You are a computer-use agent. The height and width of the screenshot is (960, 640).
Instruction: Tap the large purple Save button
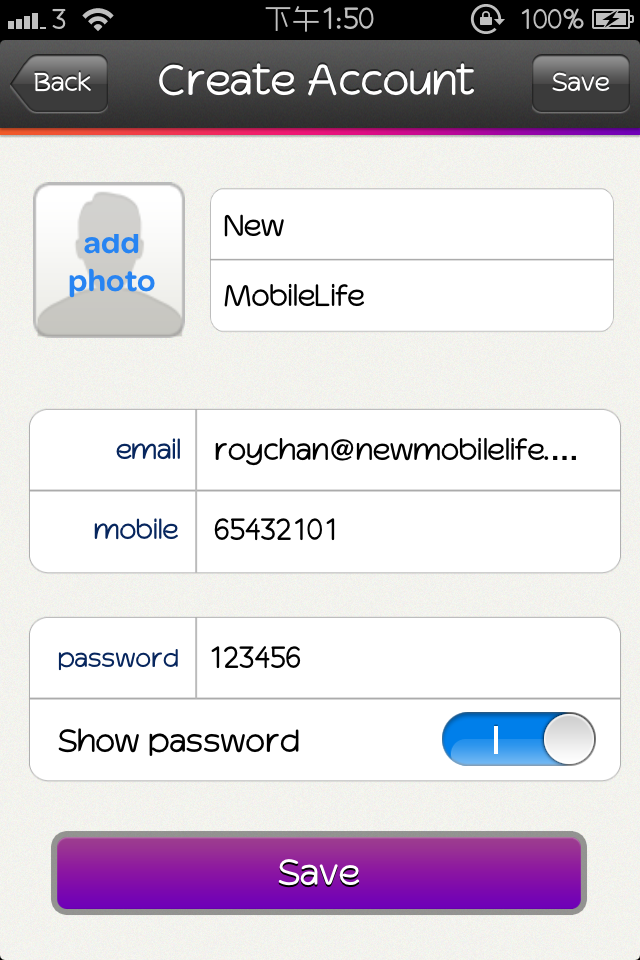(319, 873)
